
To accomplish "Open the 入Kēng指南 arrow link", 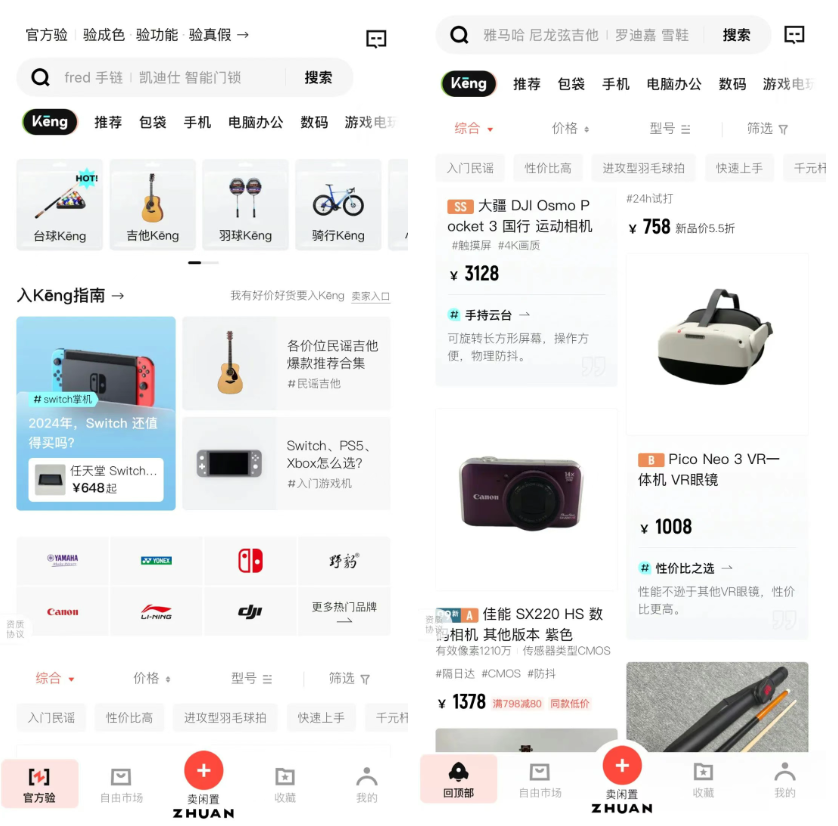I will pos(70,295).
